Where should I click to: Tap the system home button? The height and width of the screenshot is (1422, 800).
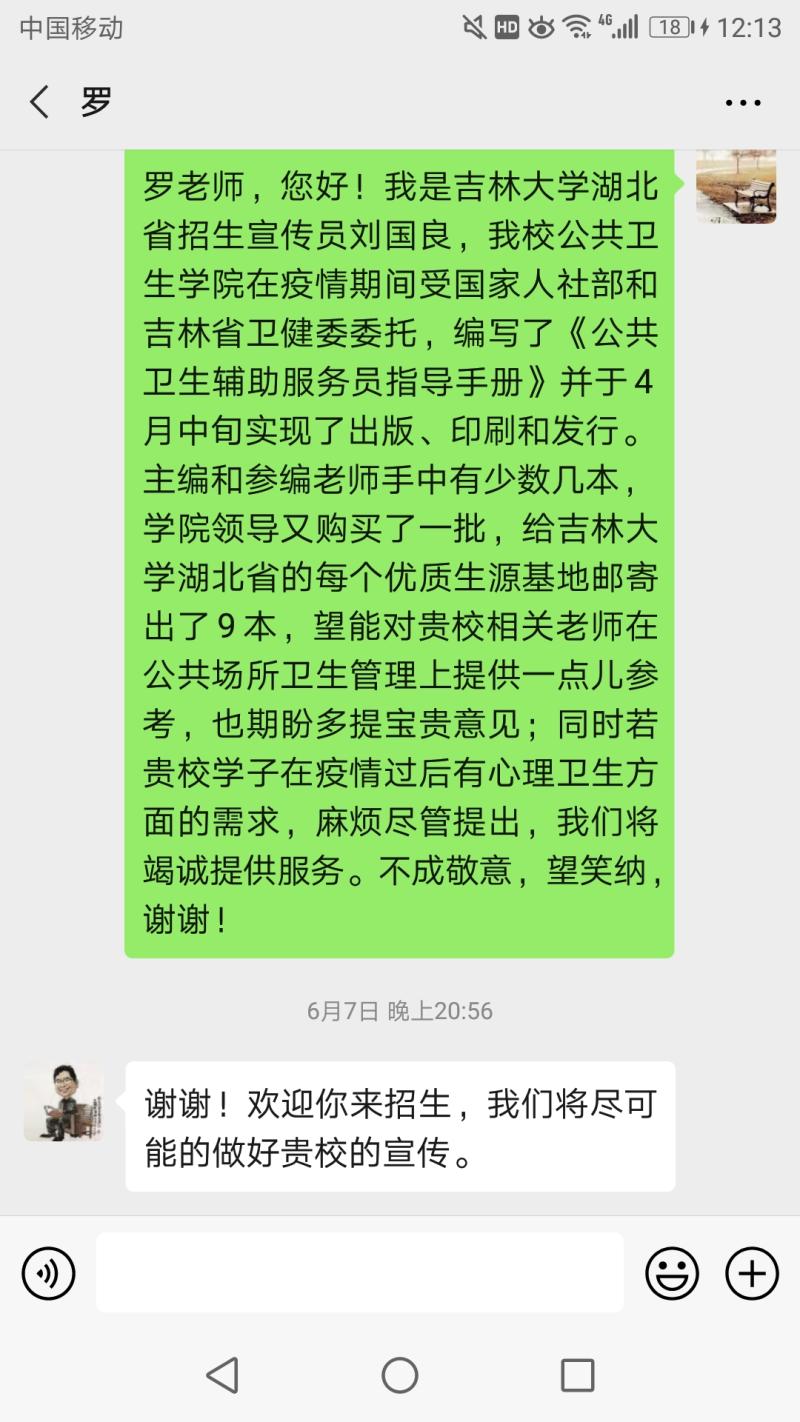click(400, 1375)
